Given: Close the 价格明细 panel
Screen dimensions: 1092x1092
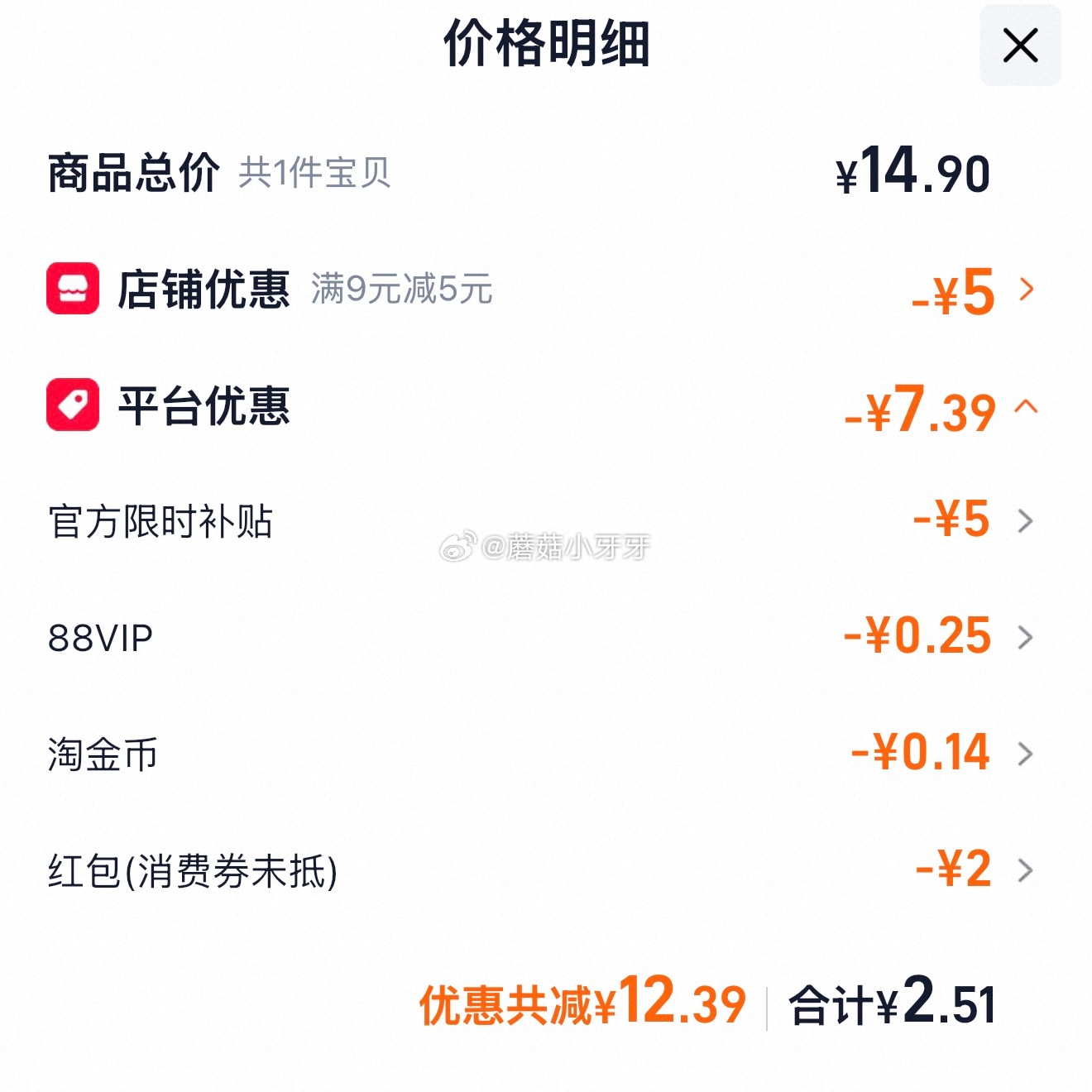Looking at the screenshot, I should click(x=1019, y=45).
